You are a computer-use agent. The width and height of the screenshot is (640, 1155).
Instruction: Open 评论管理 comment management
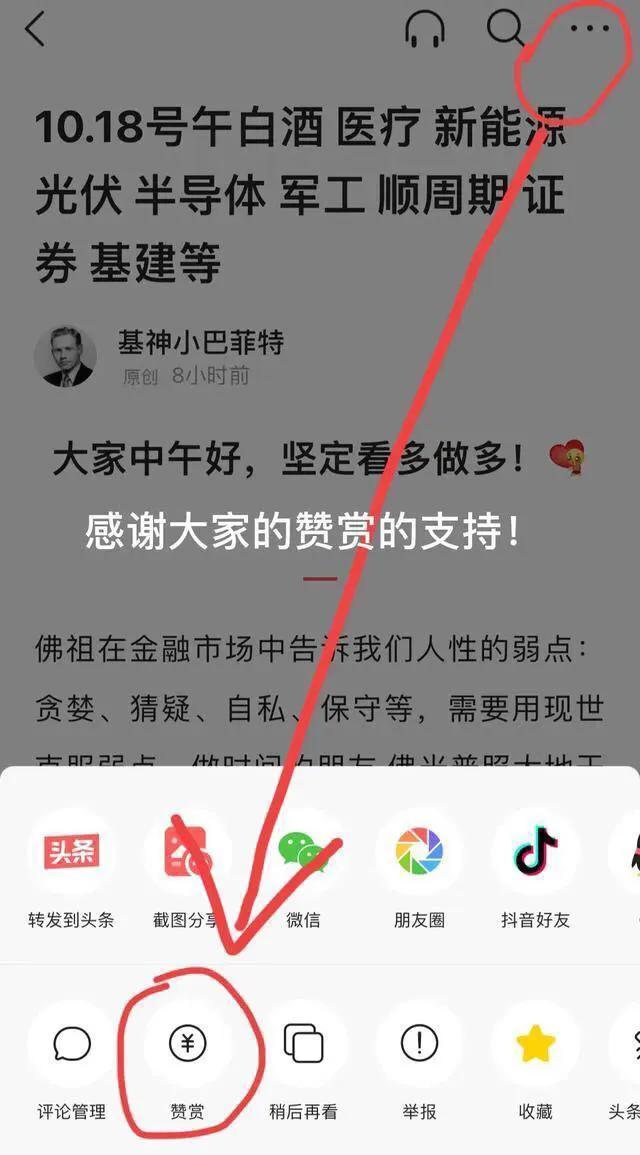click(70, 1045)
